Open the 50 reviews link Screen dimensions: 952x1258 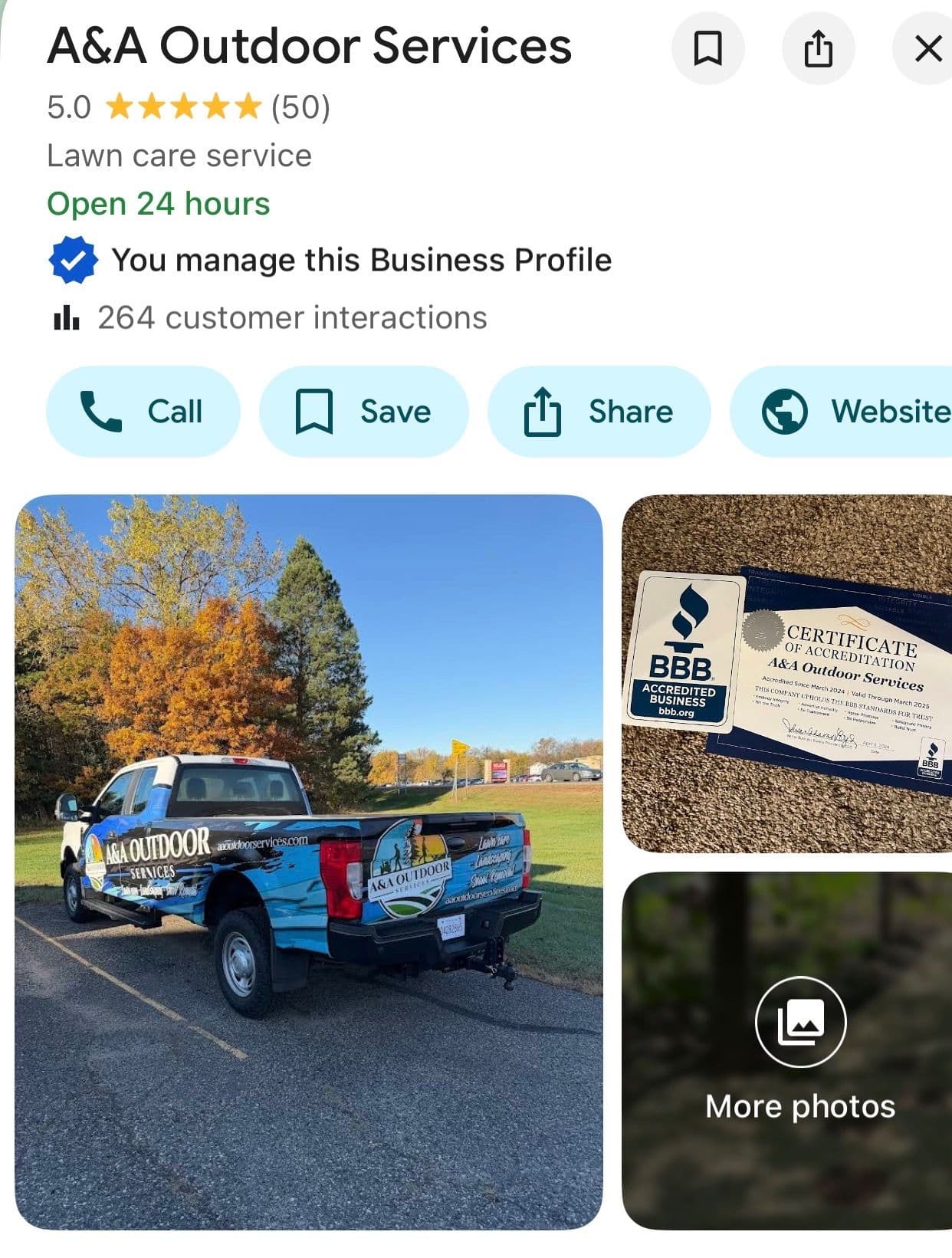pyautogui.click(x=299, y=107)
